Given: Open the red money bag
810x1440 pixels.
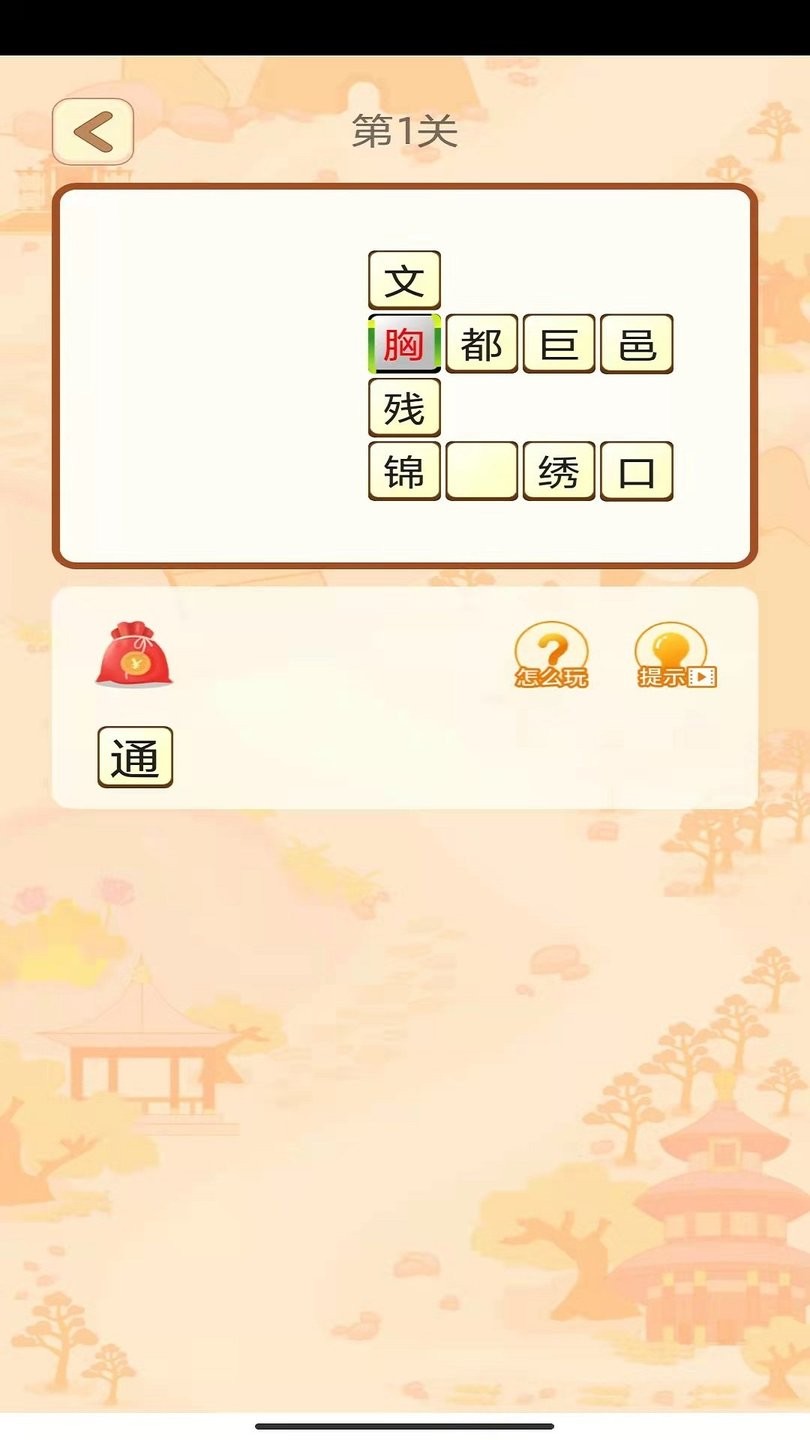Looking at the screenshot, I should tap(134, 655).
